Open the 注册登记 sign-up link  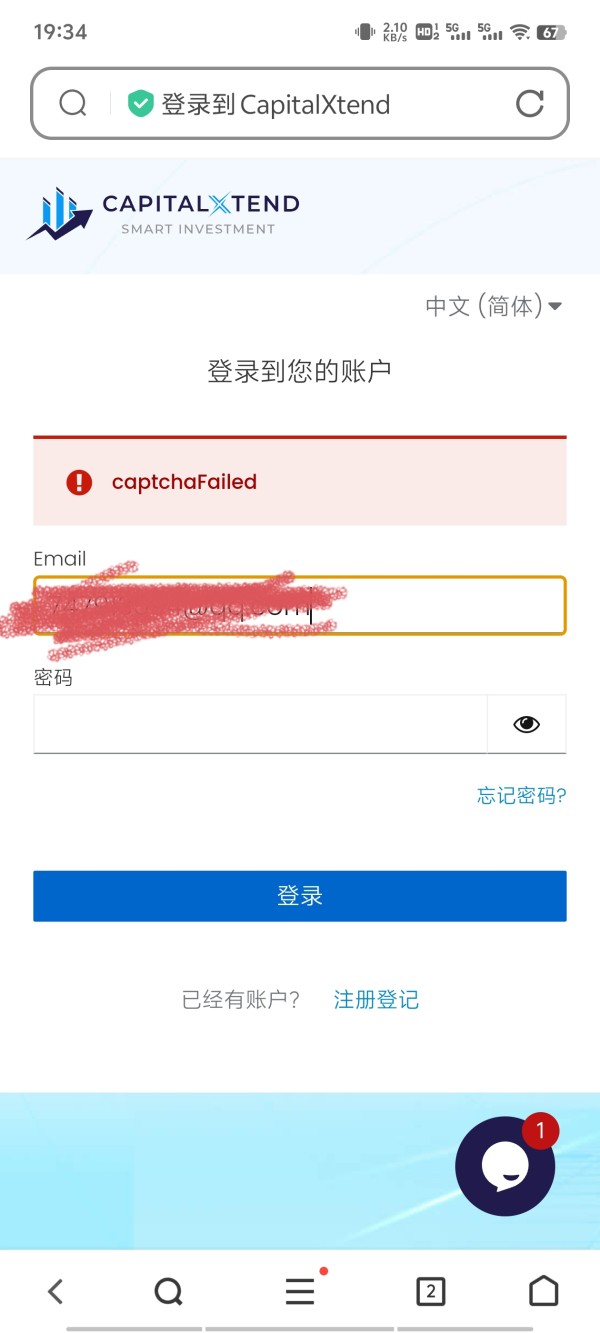[376, 999]
